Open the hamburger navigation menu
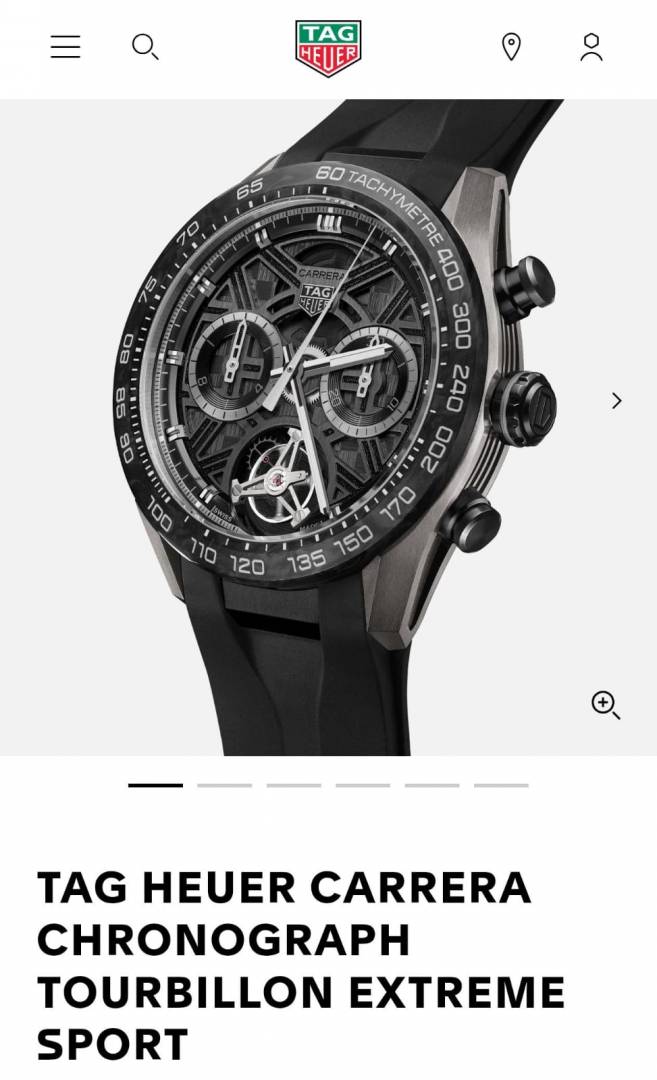657x1080 pixels. [65, 47]
